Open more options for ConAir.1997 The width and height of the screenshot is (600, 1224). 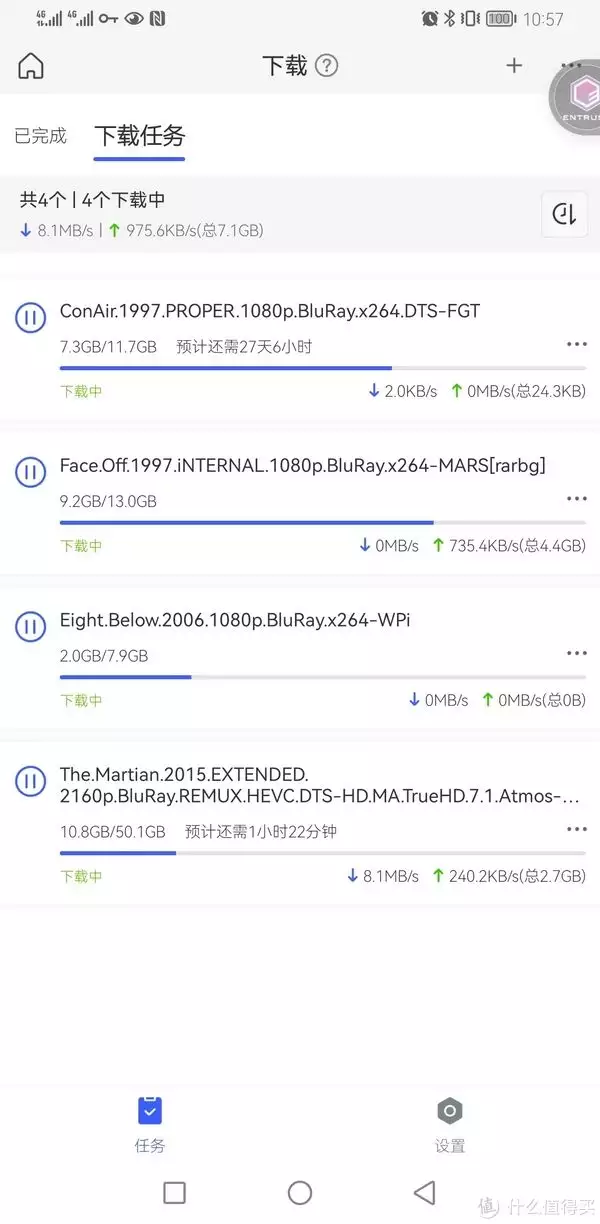[576, 345]
